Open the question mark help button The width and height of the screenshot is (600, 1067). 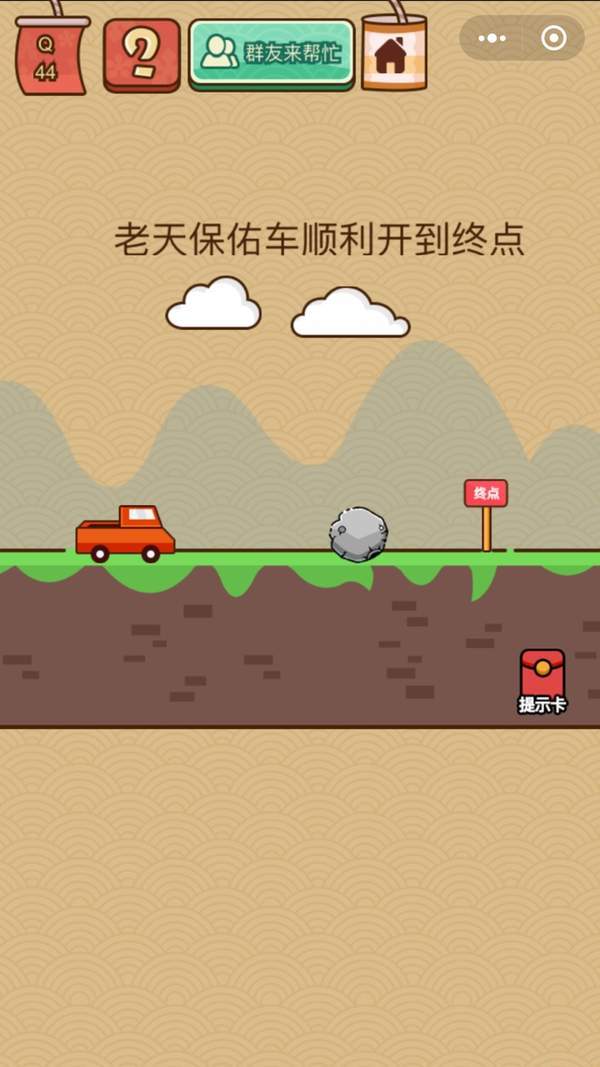pyautogui.click(x=142, y=56)
